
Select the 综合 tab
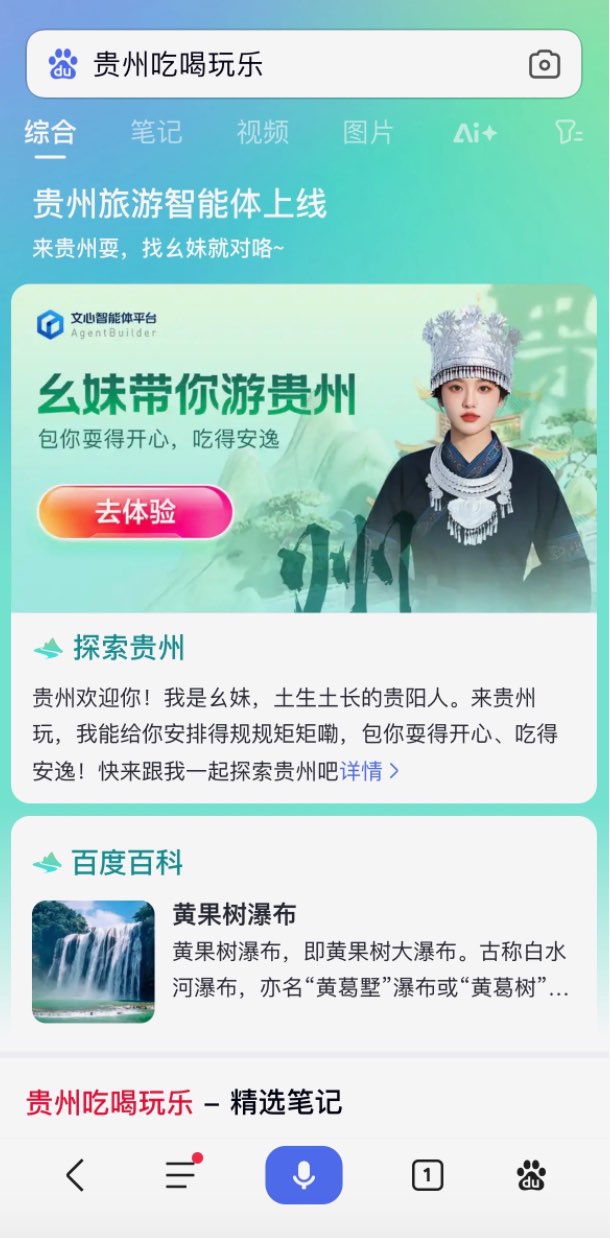(x=50, y=132)
